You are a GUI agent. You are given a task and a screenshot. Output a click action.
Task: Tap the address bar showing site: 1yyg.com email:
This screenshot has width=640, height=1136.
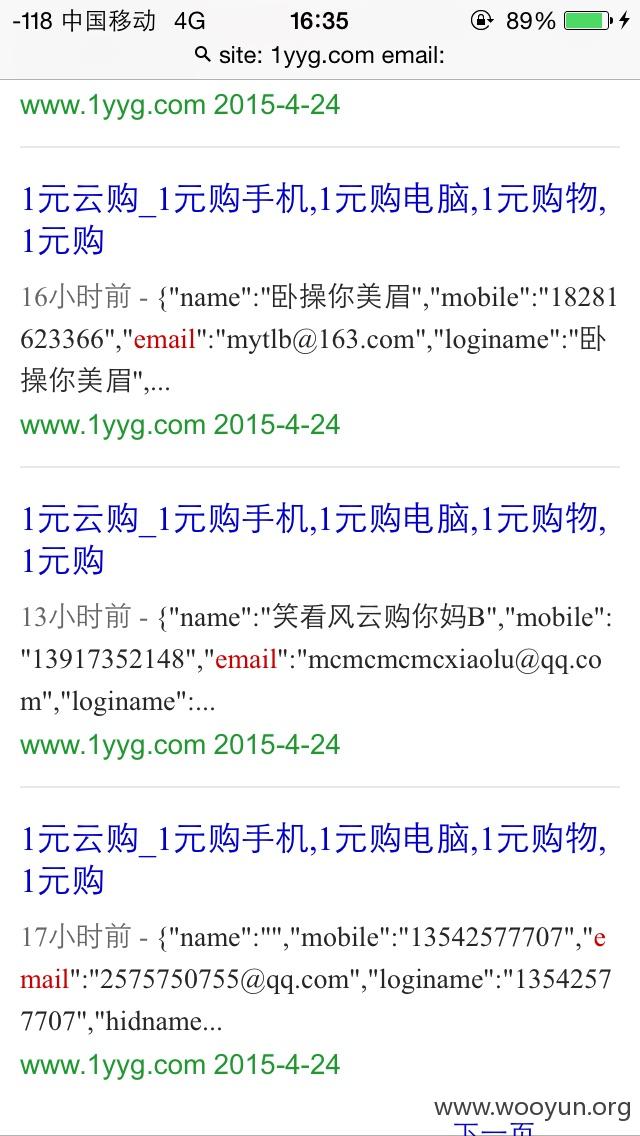[x=320, y=55]
